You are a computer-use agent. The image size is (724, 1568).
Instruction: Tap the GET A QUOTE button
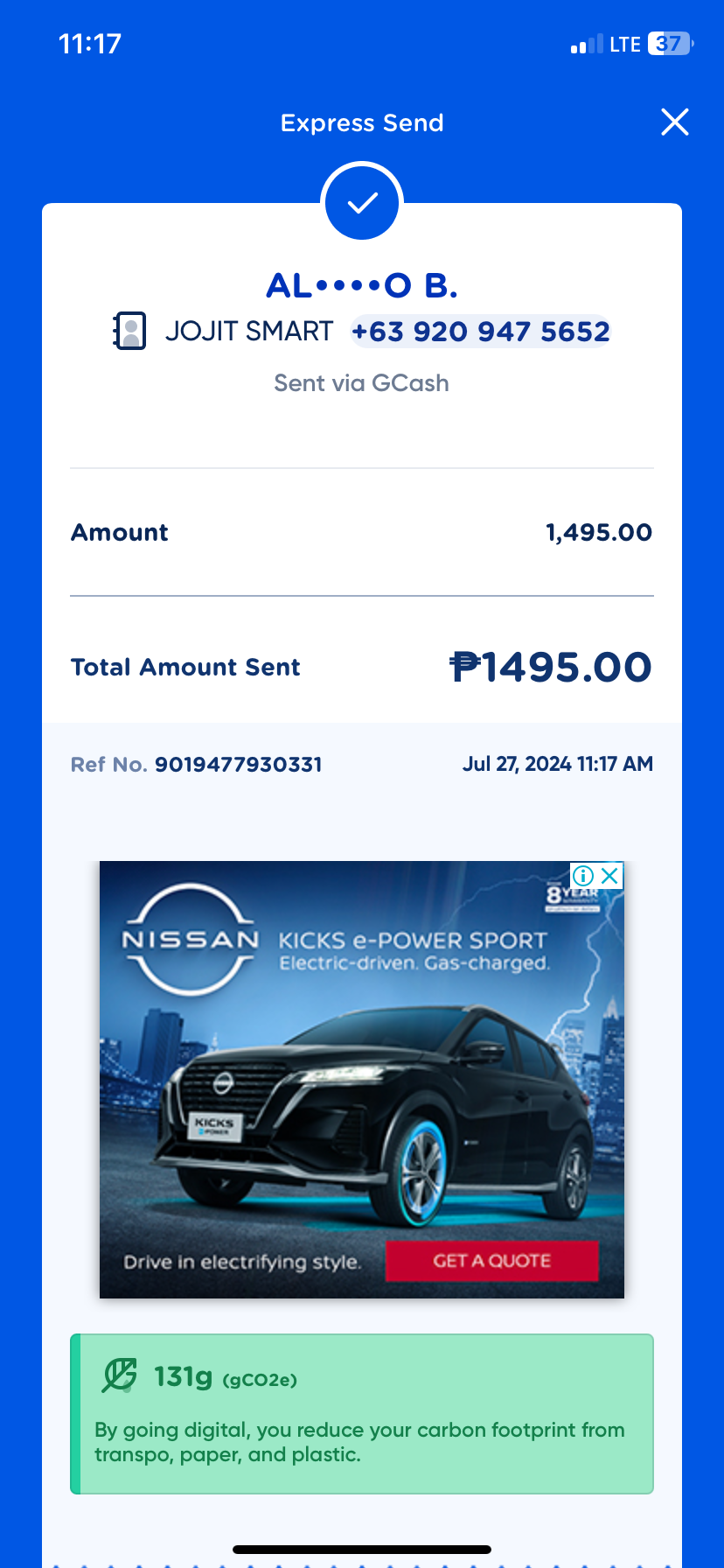click(x=491, y=1261)
